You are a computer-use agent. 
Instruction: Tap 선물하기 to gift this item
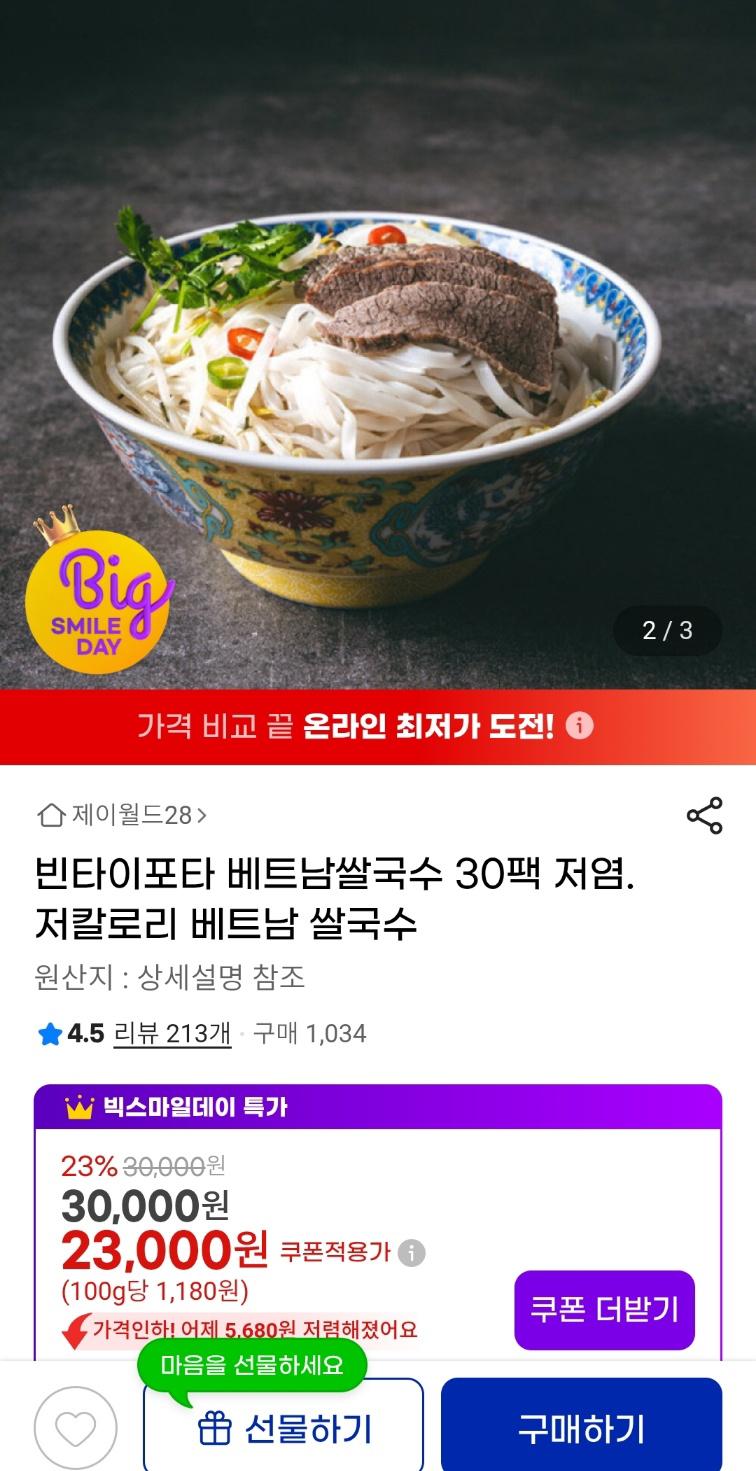tap(284, 1430)
